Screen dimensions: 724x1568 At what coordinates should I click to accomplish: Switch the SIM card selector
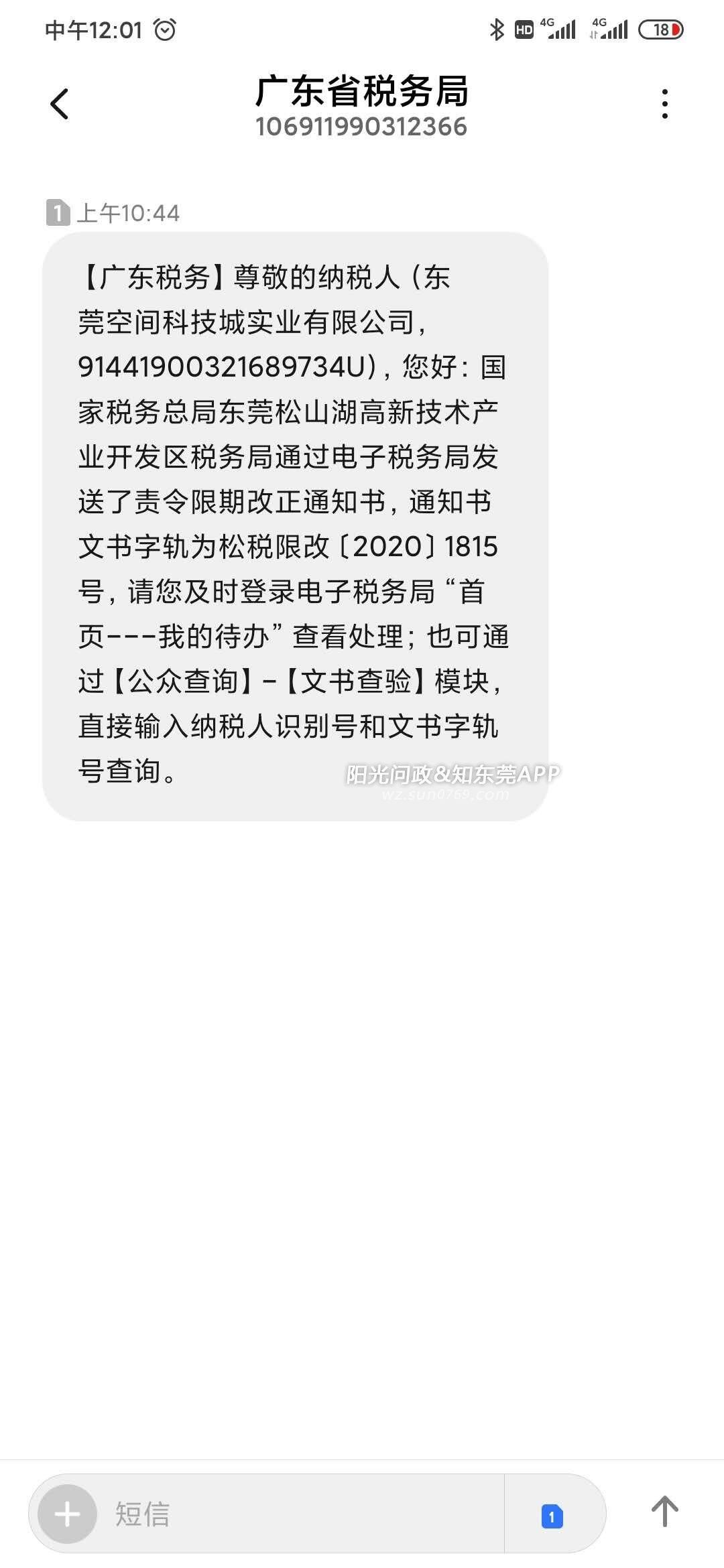click(x=552, y=1516)
